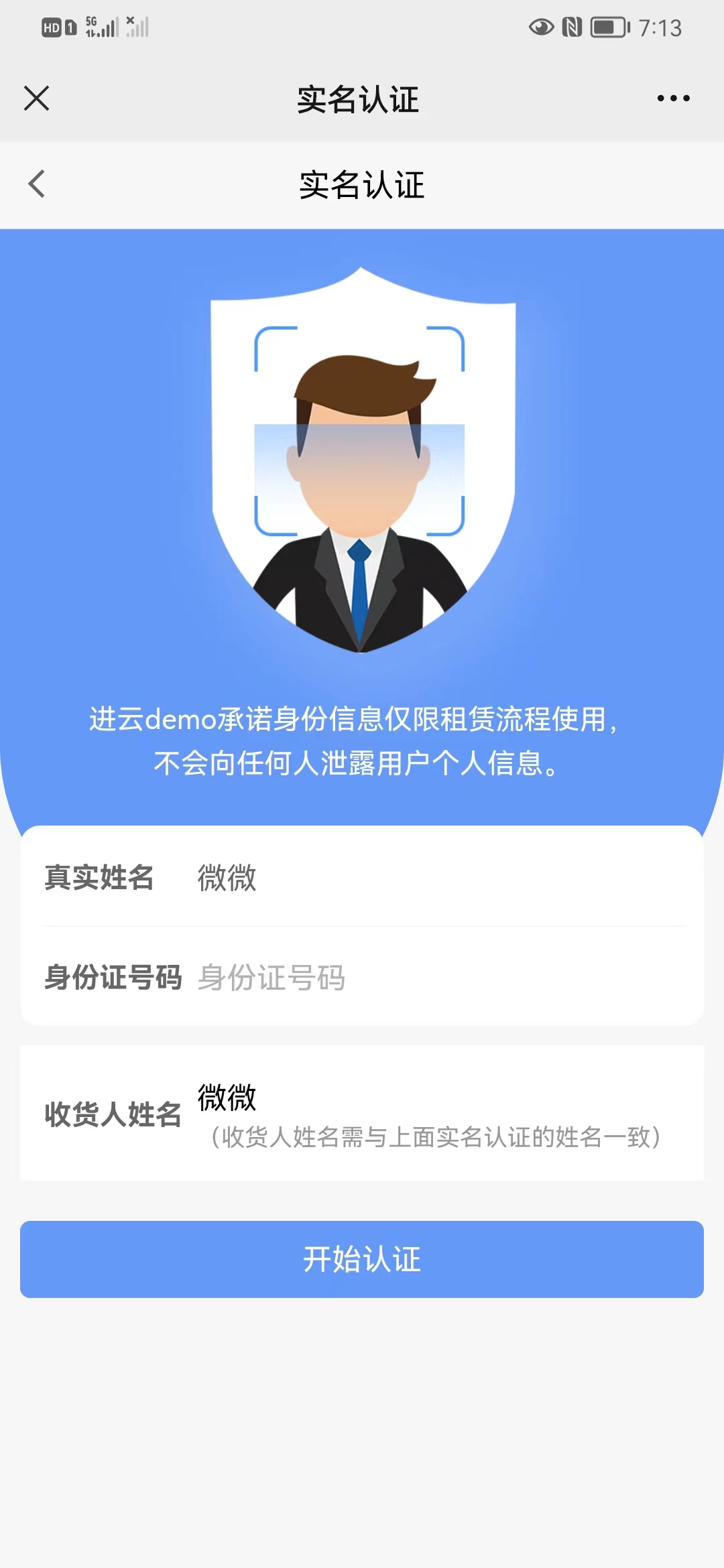Click the privacy promise text about 租赁流程
Viewport: 724px width, 1568px height.
(x=361, y=740)
